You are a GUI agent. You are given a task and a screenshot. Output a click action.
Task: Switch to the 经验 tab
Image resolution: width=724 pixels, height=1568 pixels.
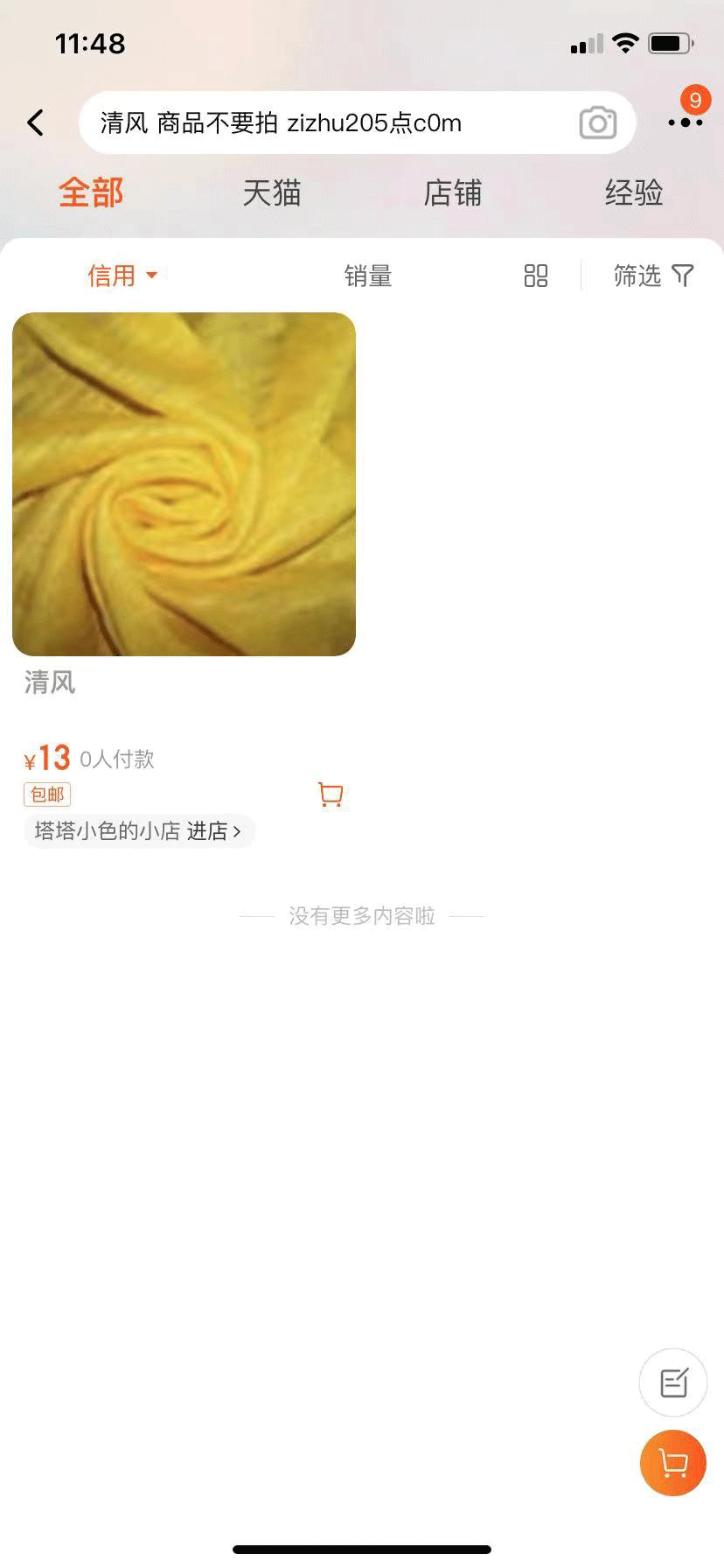point(634,192)
